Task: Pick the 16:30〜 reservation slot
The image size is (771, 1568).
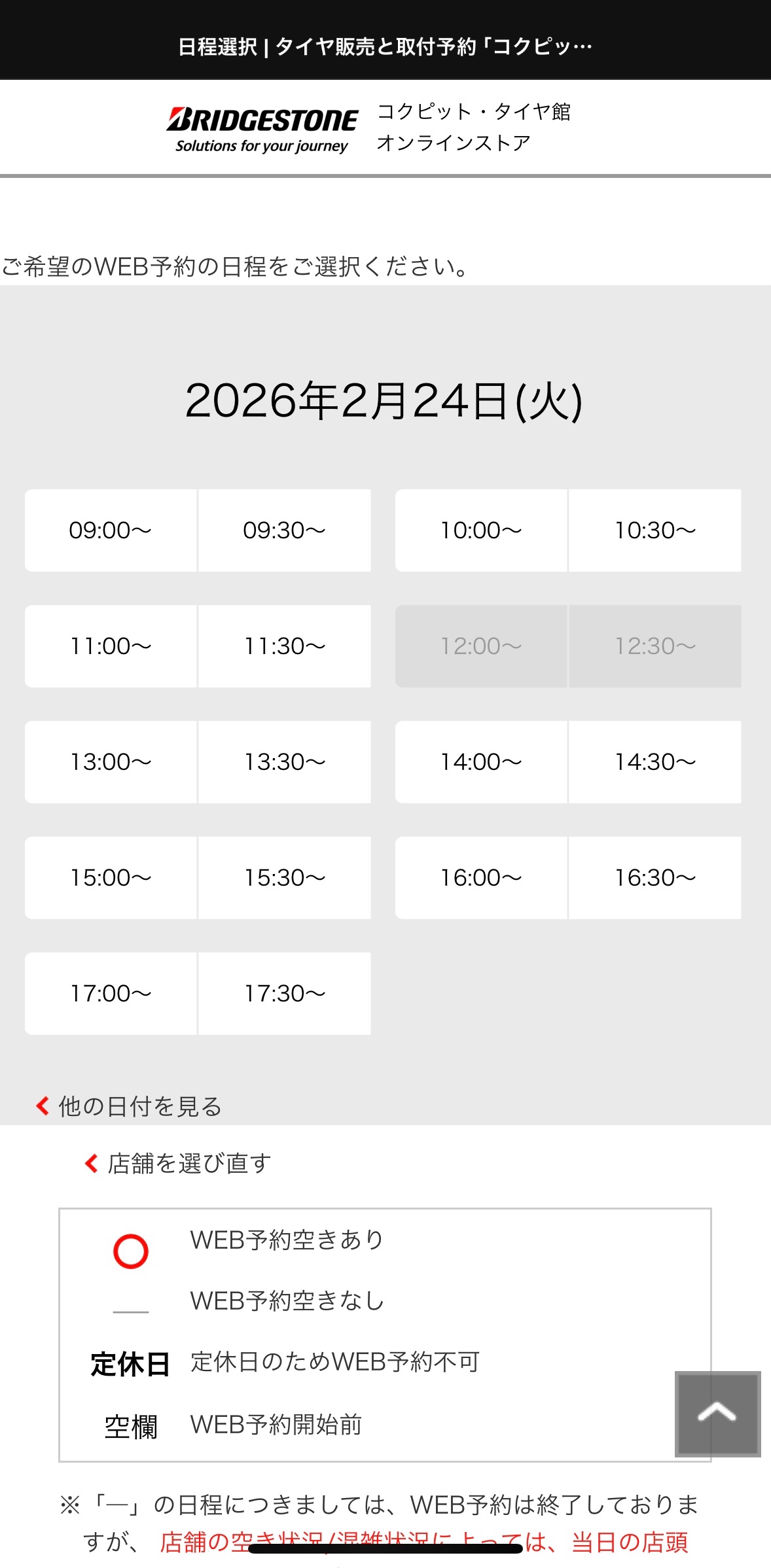Action: (654, 878)
